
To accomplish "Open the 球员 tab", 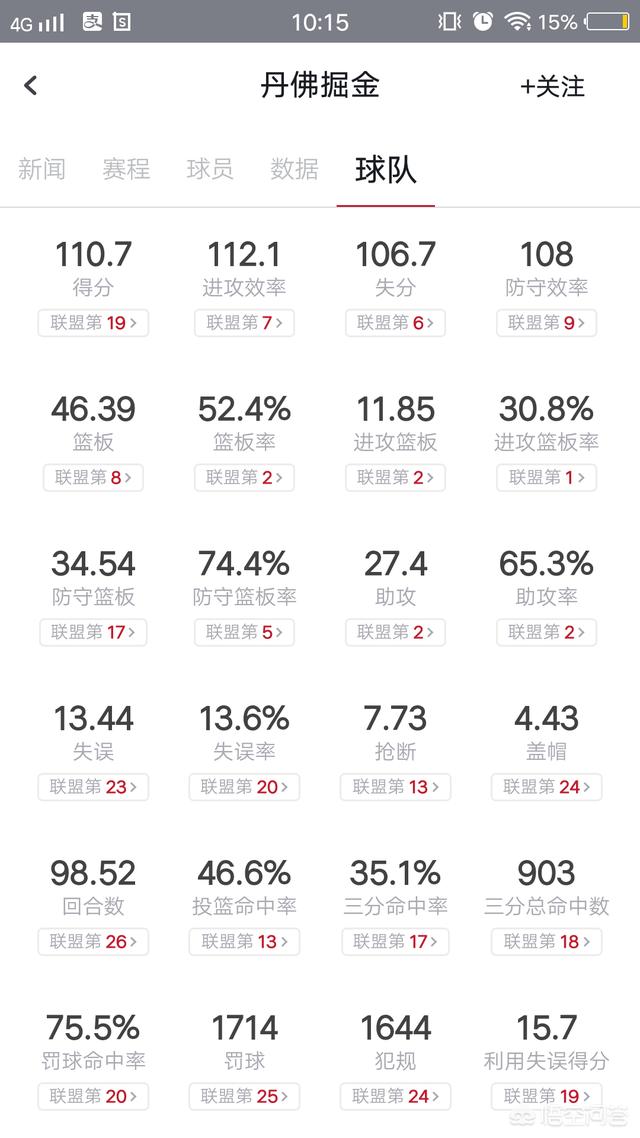I will click(210, 169).
